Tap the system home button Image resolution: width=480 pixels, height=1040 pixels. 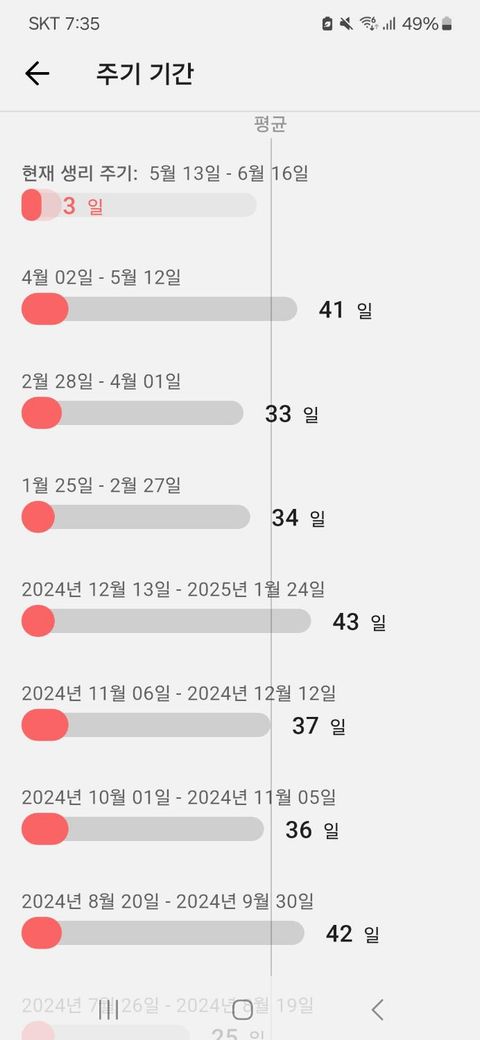[242, 1009]
